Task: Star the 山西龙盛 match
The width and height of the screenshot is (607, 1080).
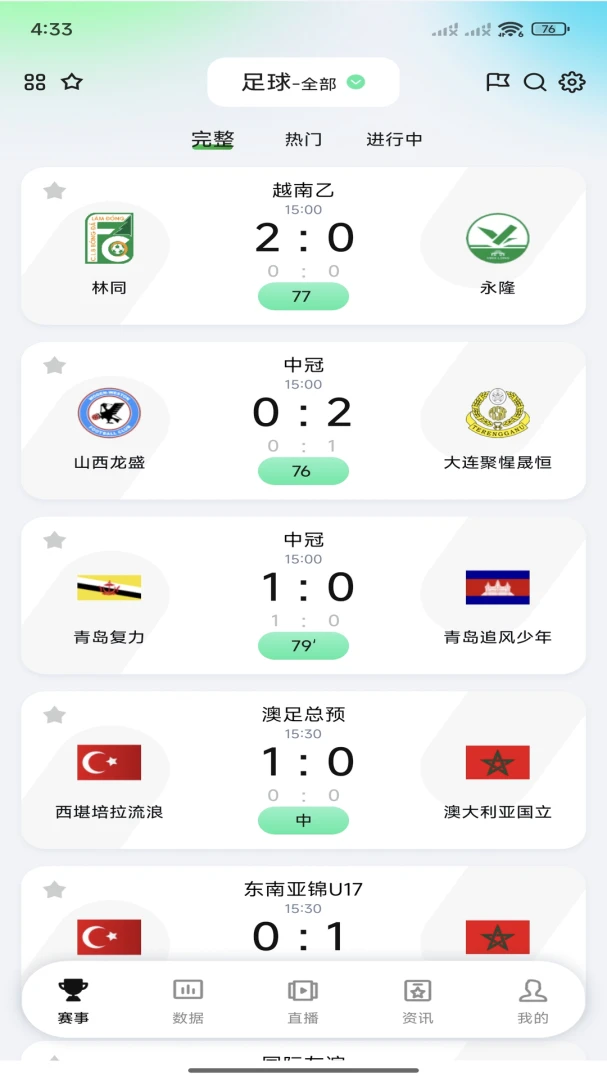Action: pyautogui.click(x=54, y=366)
